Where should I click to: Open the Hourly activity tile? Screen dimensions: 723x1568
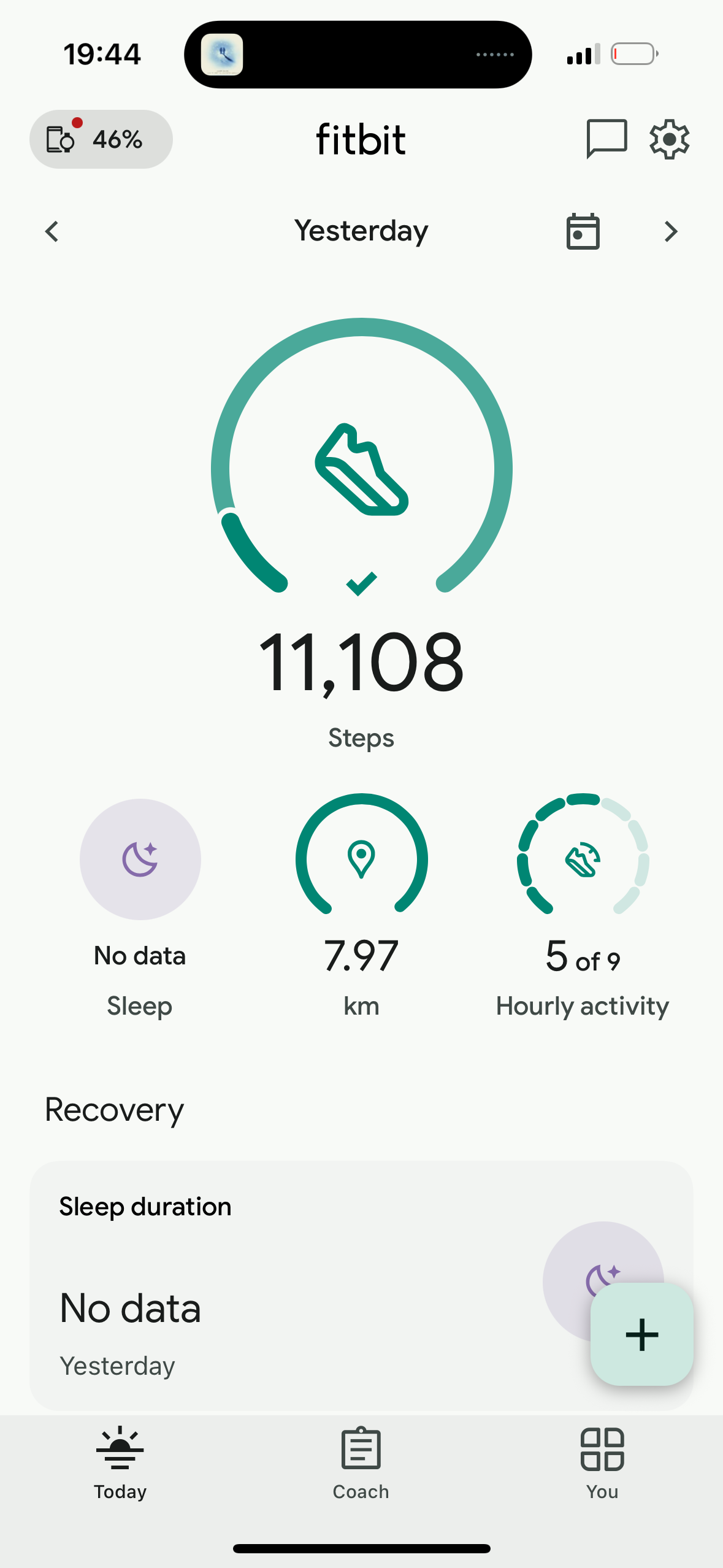[x=583, y=908]
